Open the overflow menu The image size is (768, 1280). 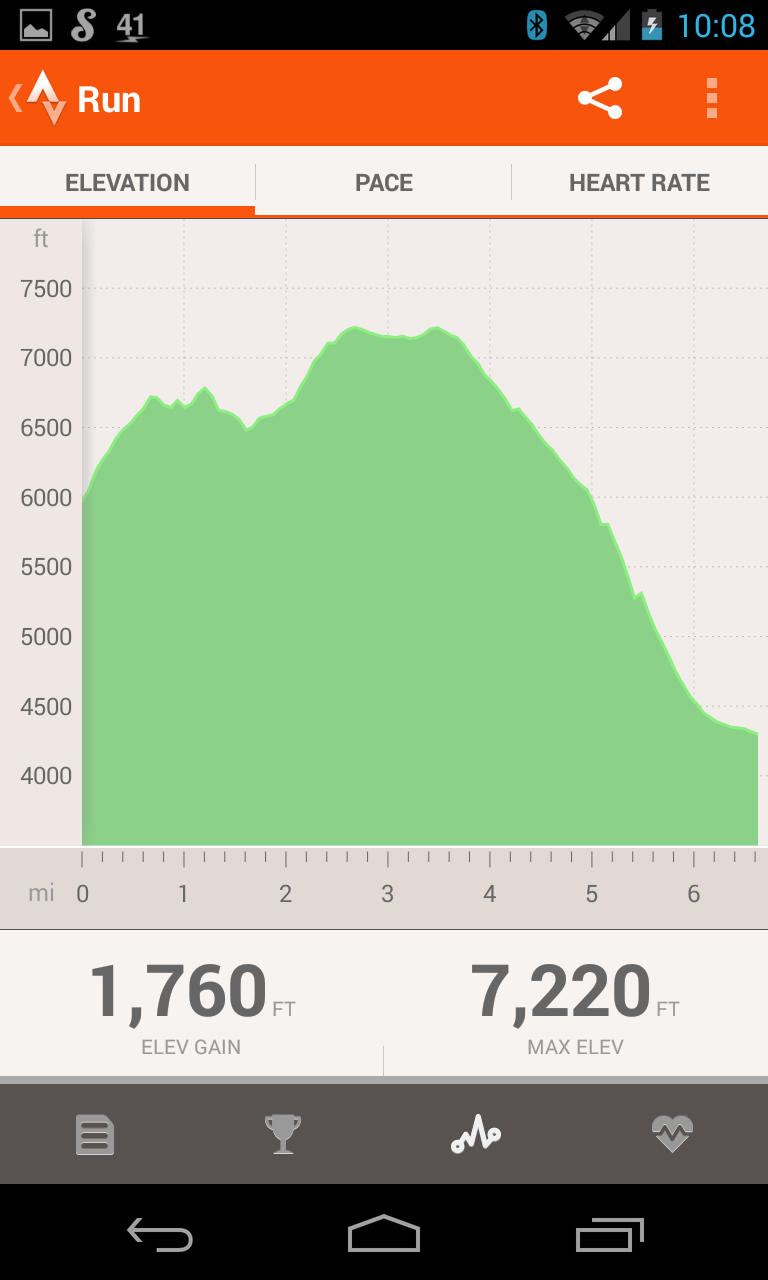(x=712, y=98)
